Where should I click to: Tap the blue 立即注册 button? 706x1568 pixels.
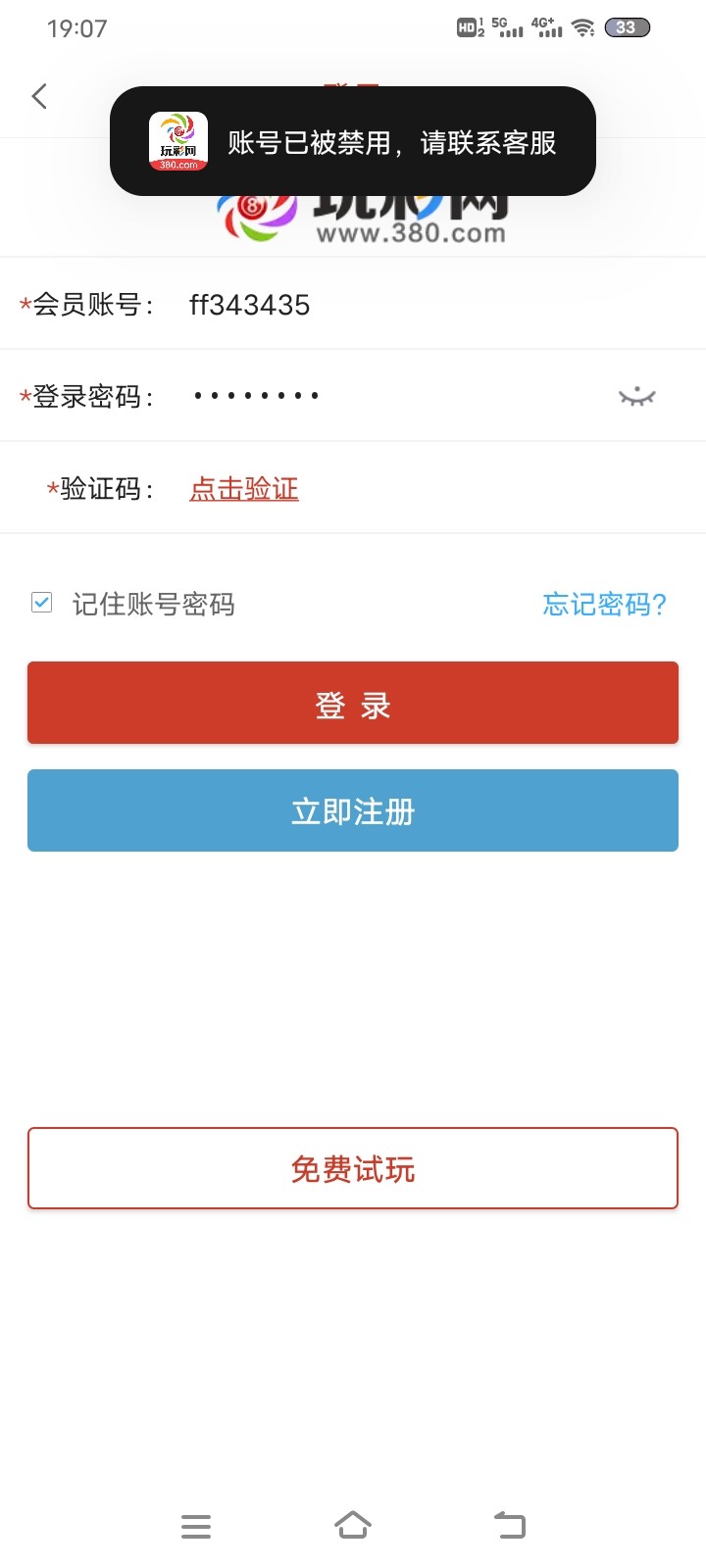353,810
